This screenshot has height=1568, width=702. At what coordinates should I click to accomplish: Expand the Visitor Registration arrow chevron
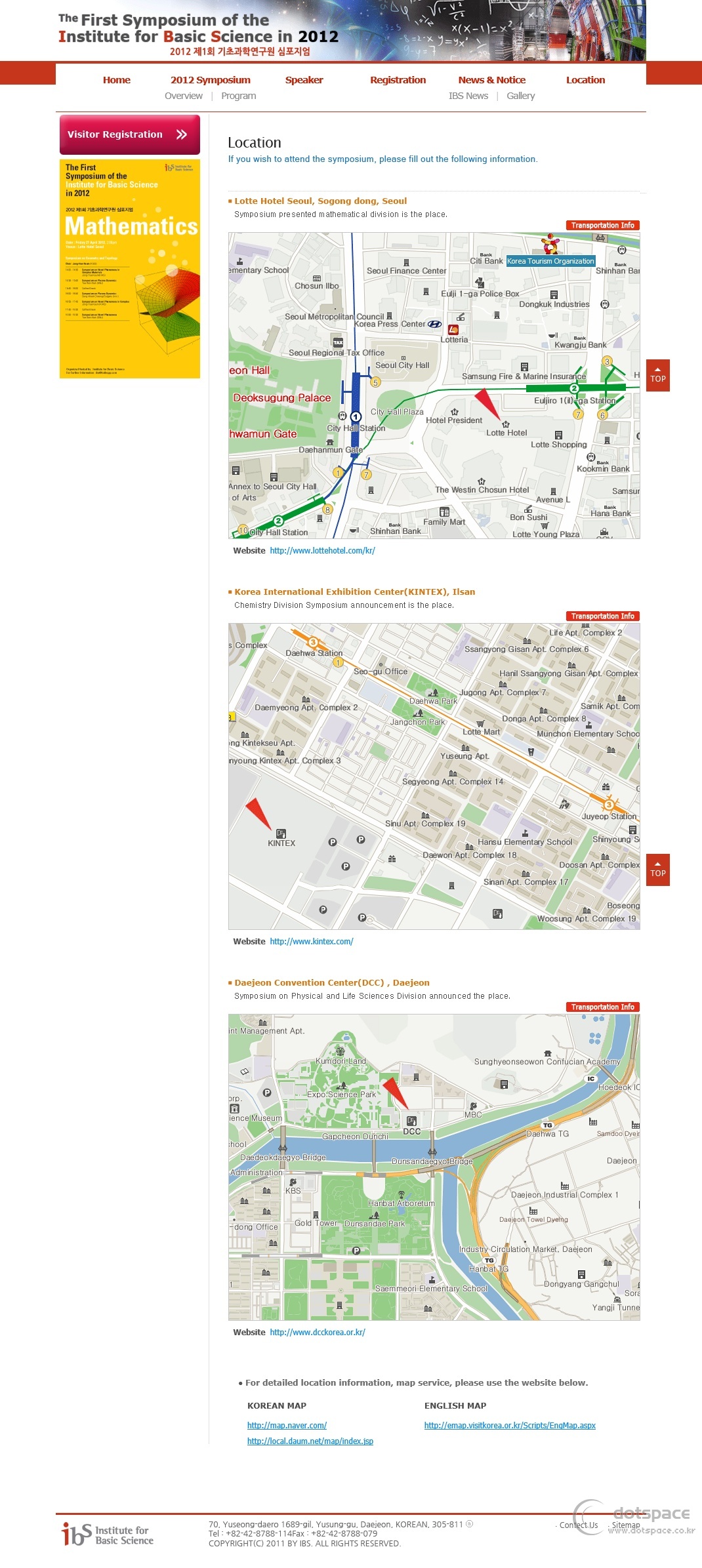pos(180,134)
